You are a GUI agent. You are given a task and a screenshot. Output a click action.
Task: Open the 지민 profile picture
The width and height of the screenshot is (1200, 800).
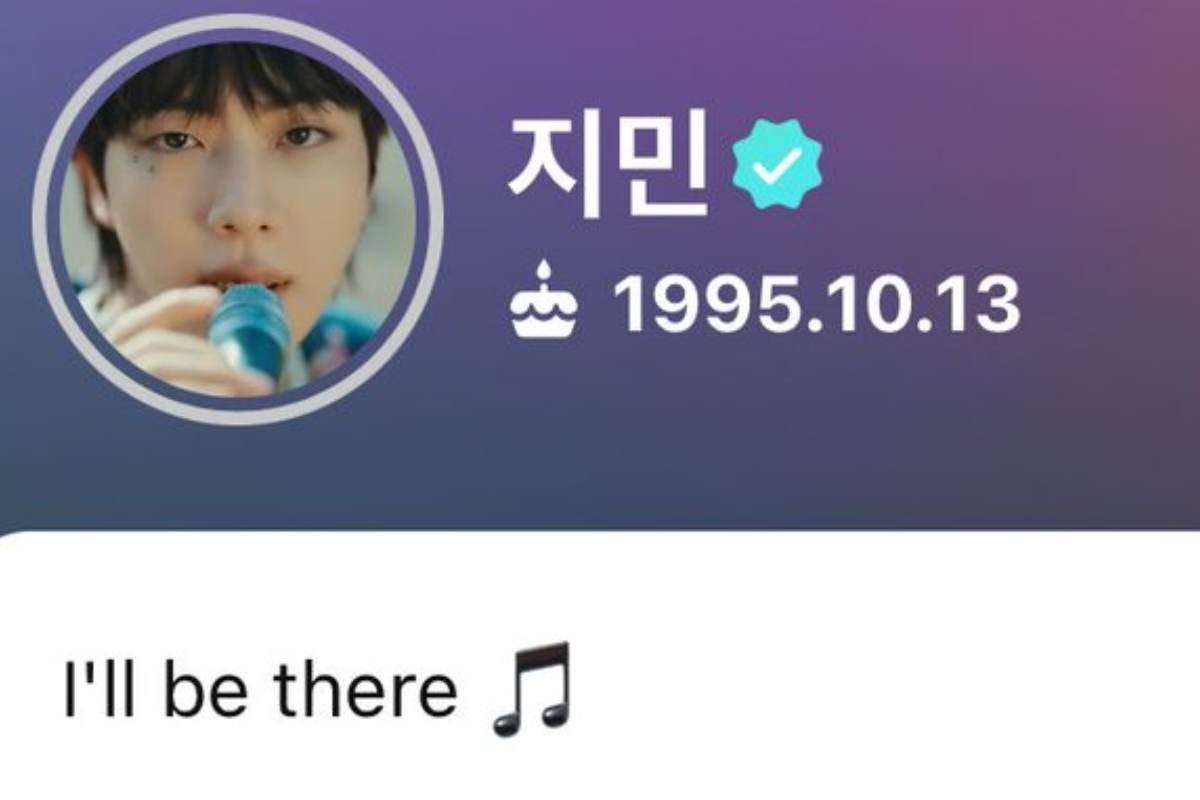pos(237,216)
